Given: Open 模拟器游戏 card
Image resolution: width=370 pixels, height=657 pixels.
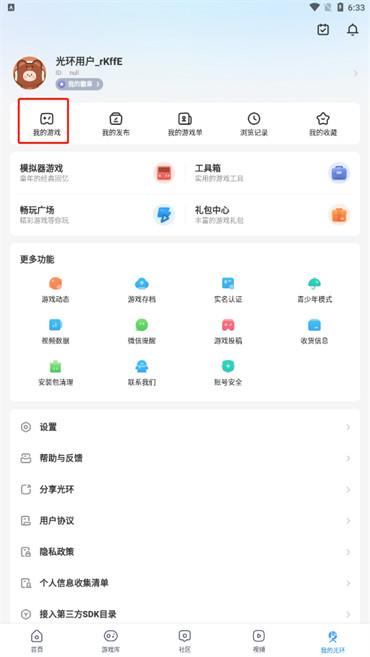Looking at the screenshot, I should click(x=97, y=173).
